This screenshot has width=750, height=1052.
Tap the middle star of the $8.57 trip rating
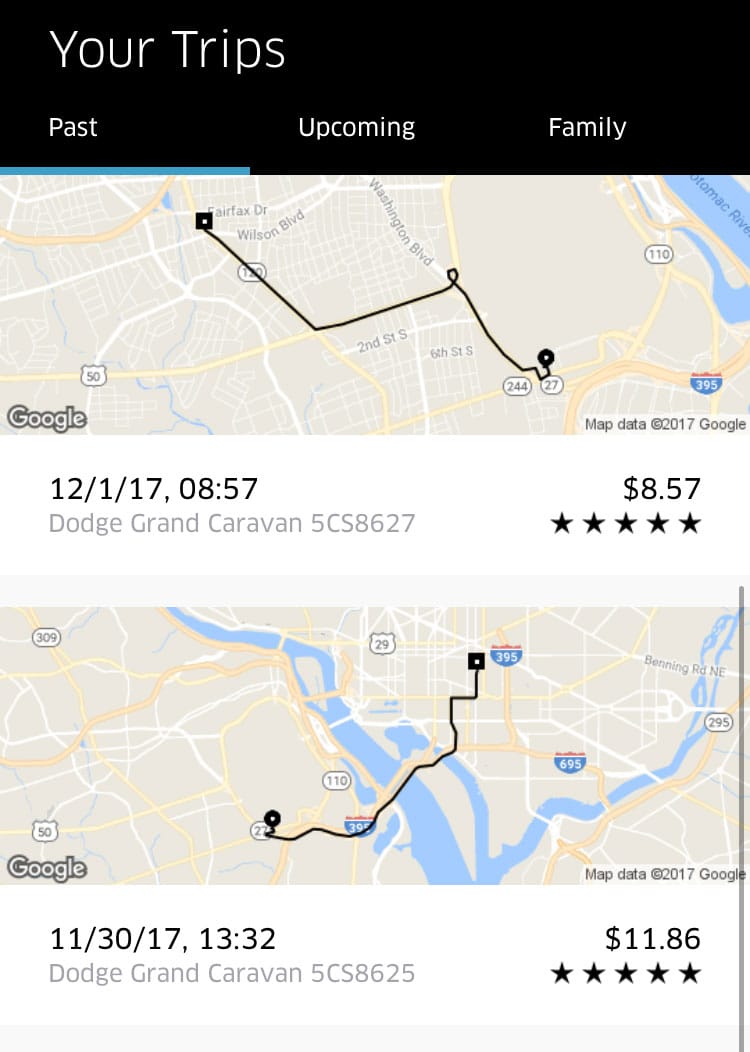point(627,522)
